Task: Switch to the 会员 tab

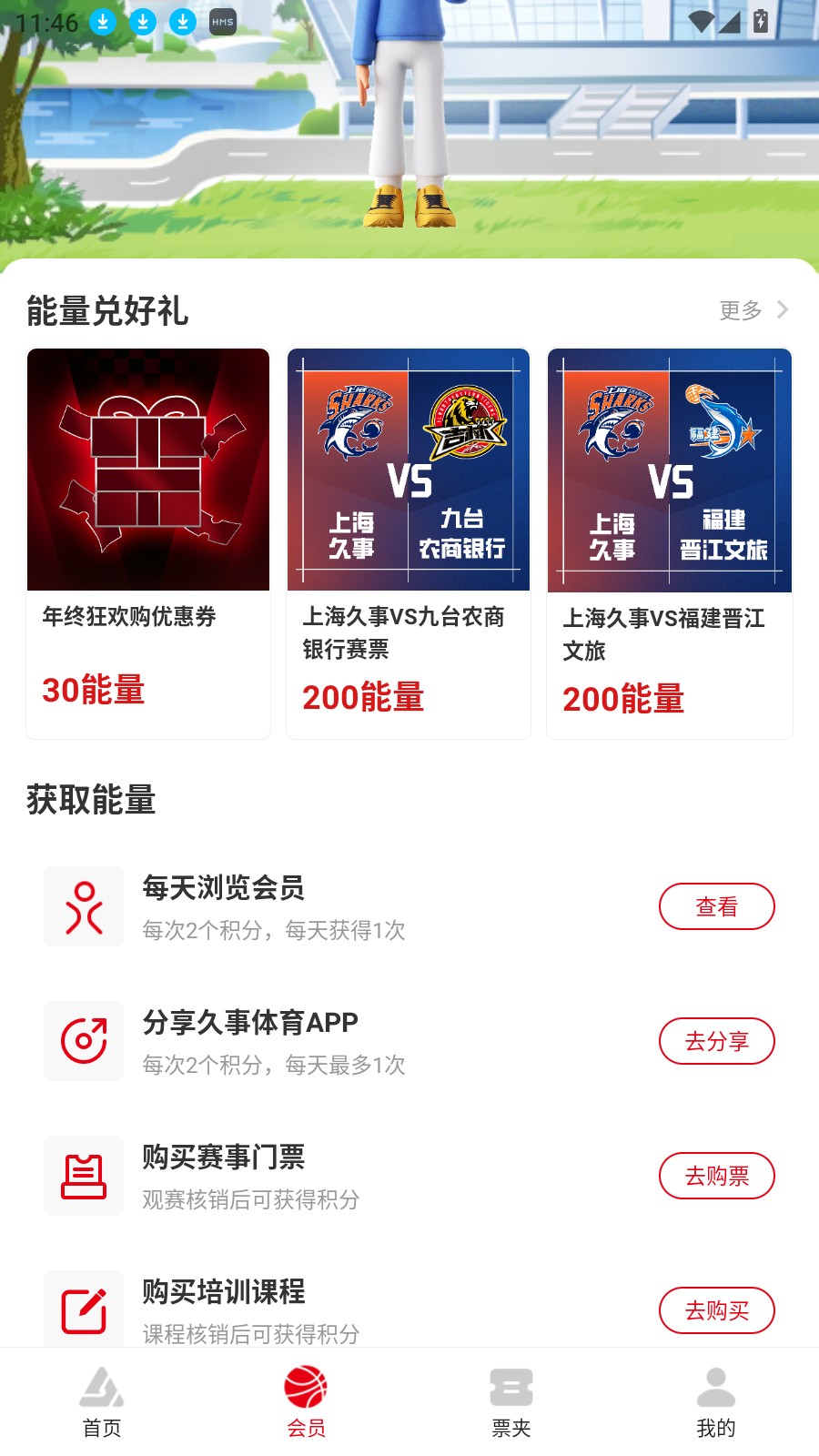Action: coord(307,1402)
